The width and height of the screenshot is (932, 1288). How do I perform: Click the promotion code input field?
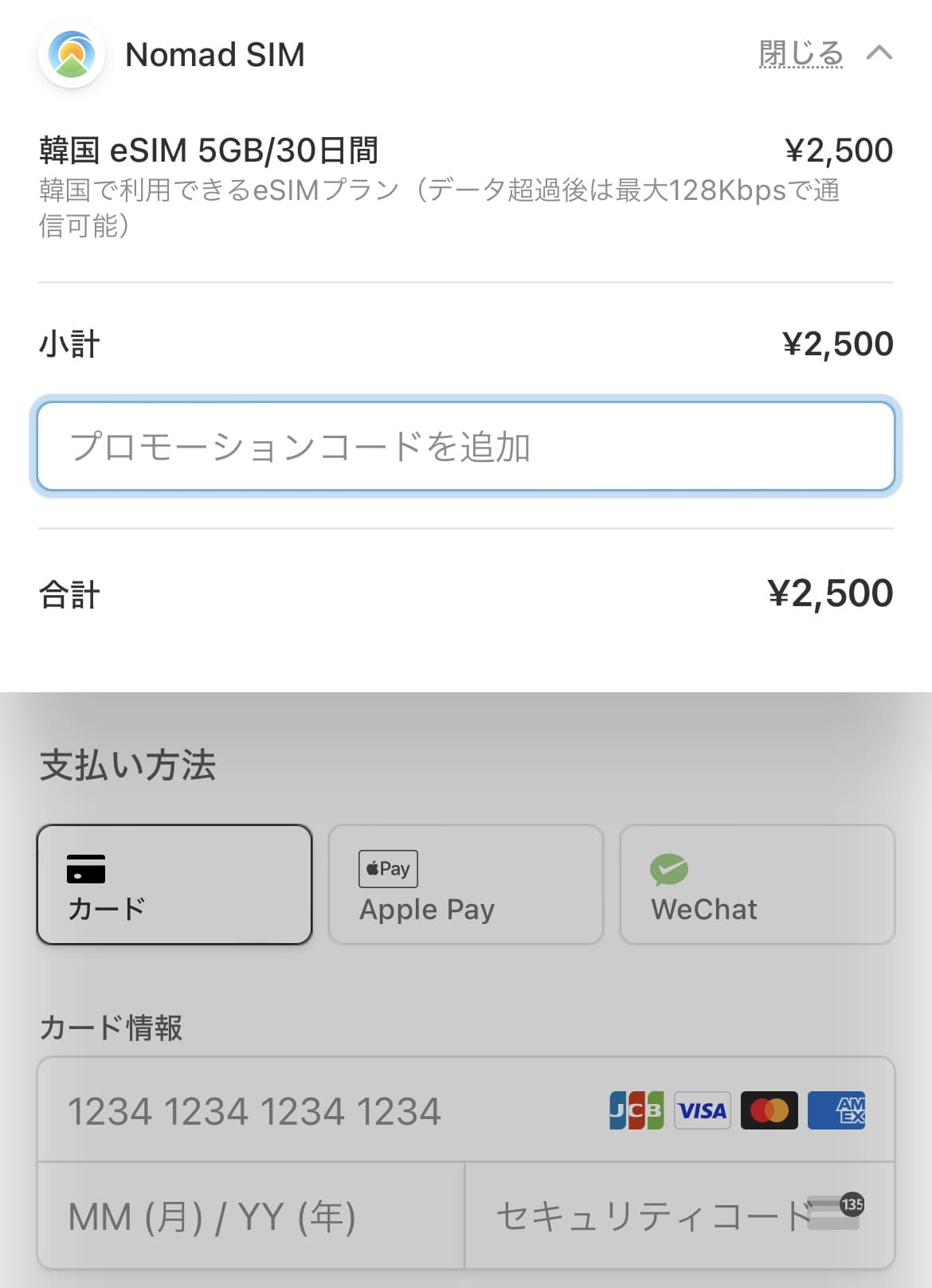click(x=466, y=445)
